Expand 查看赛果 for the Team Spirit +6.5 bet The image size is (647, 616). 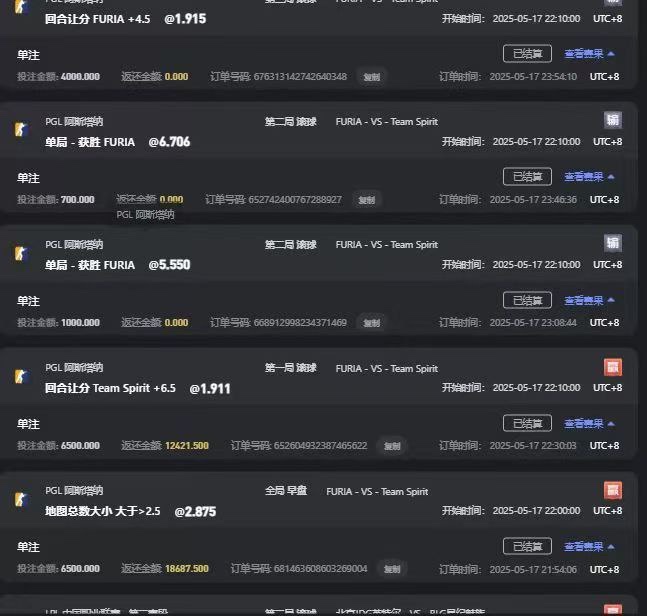(x=589, y=423)
